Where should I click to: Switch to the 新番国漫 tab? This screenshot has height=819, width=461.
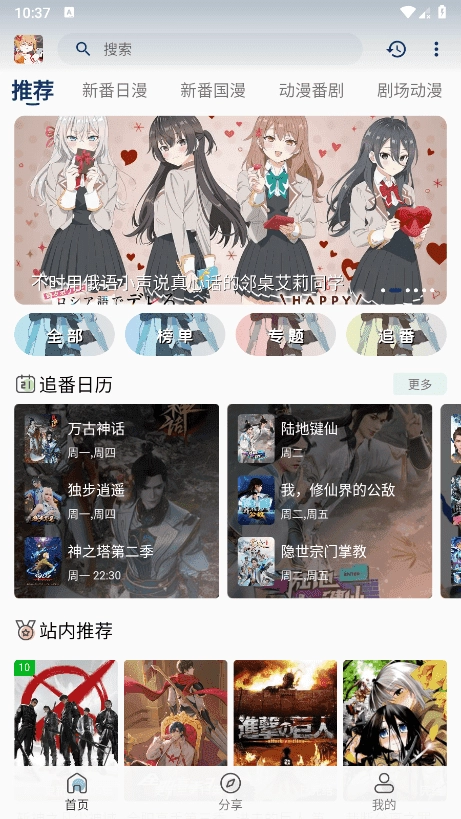pyautogui.click(x=212, y=90)
